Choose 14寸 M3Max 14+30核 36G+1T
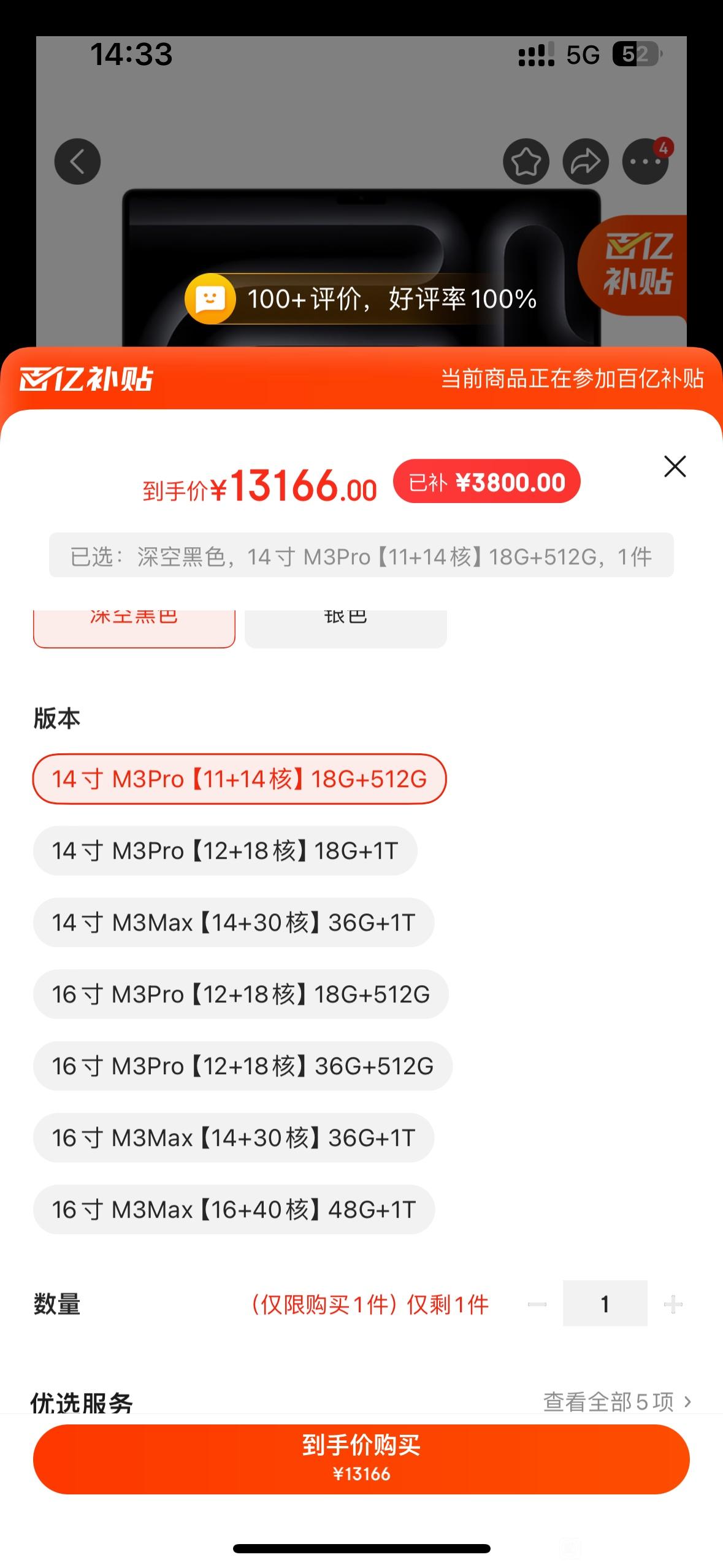The height and width of the screenshot is (1568, 723). click(x=234, y=923)
